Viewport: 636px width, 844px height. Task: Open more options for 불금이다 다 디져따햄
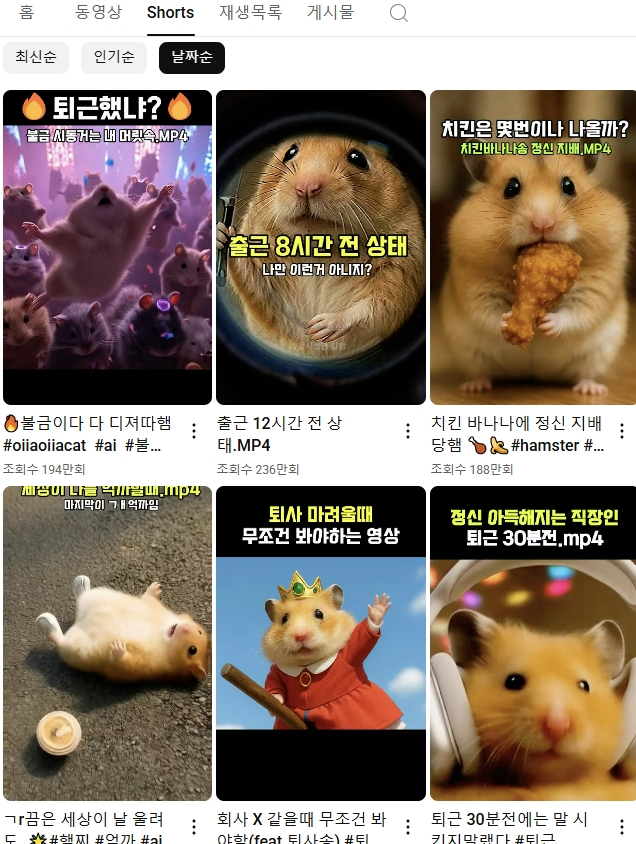194,431
